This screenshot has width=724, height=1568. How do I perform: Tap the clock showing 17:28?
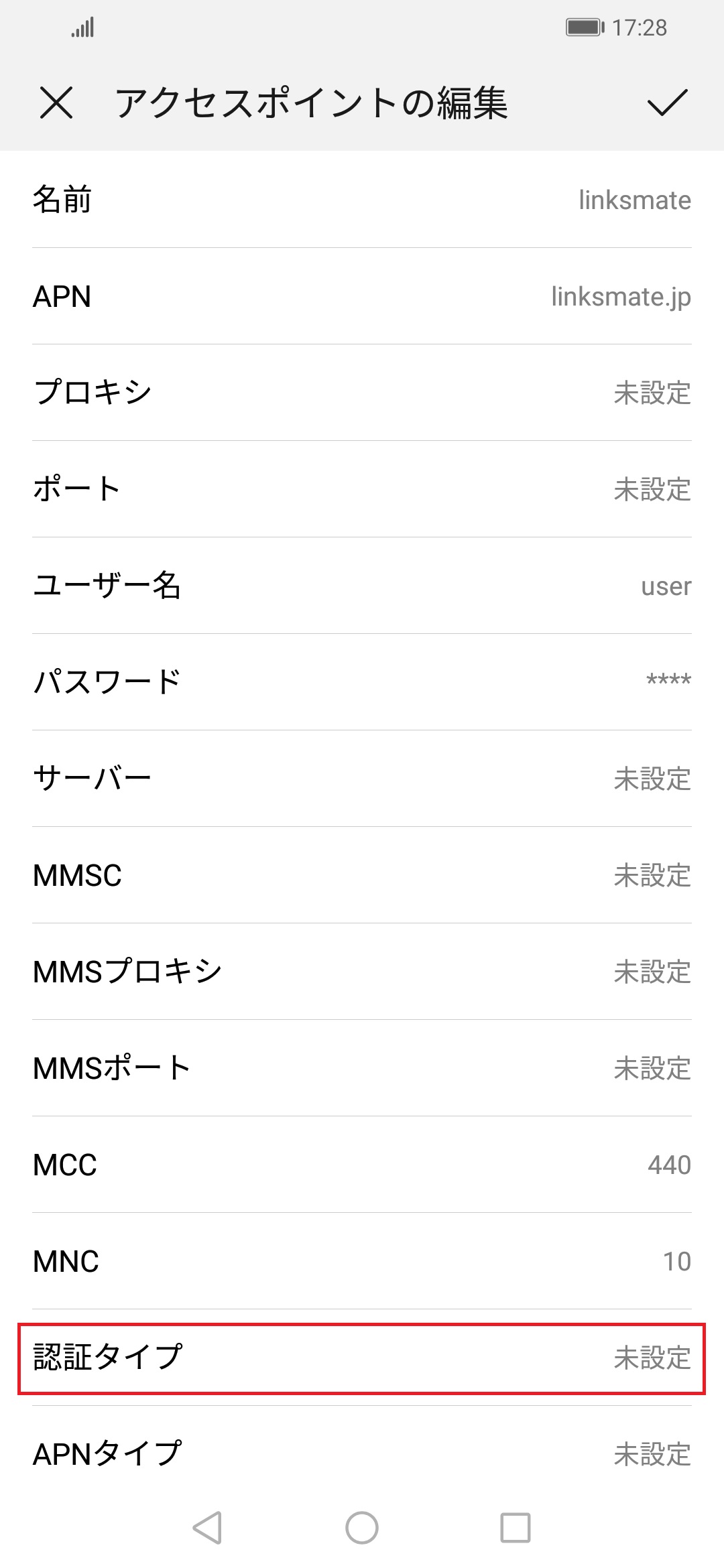[640, 27]
